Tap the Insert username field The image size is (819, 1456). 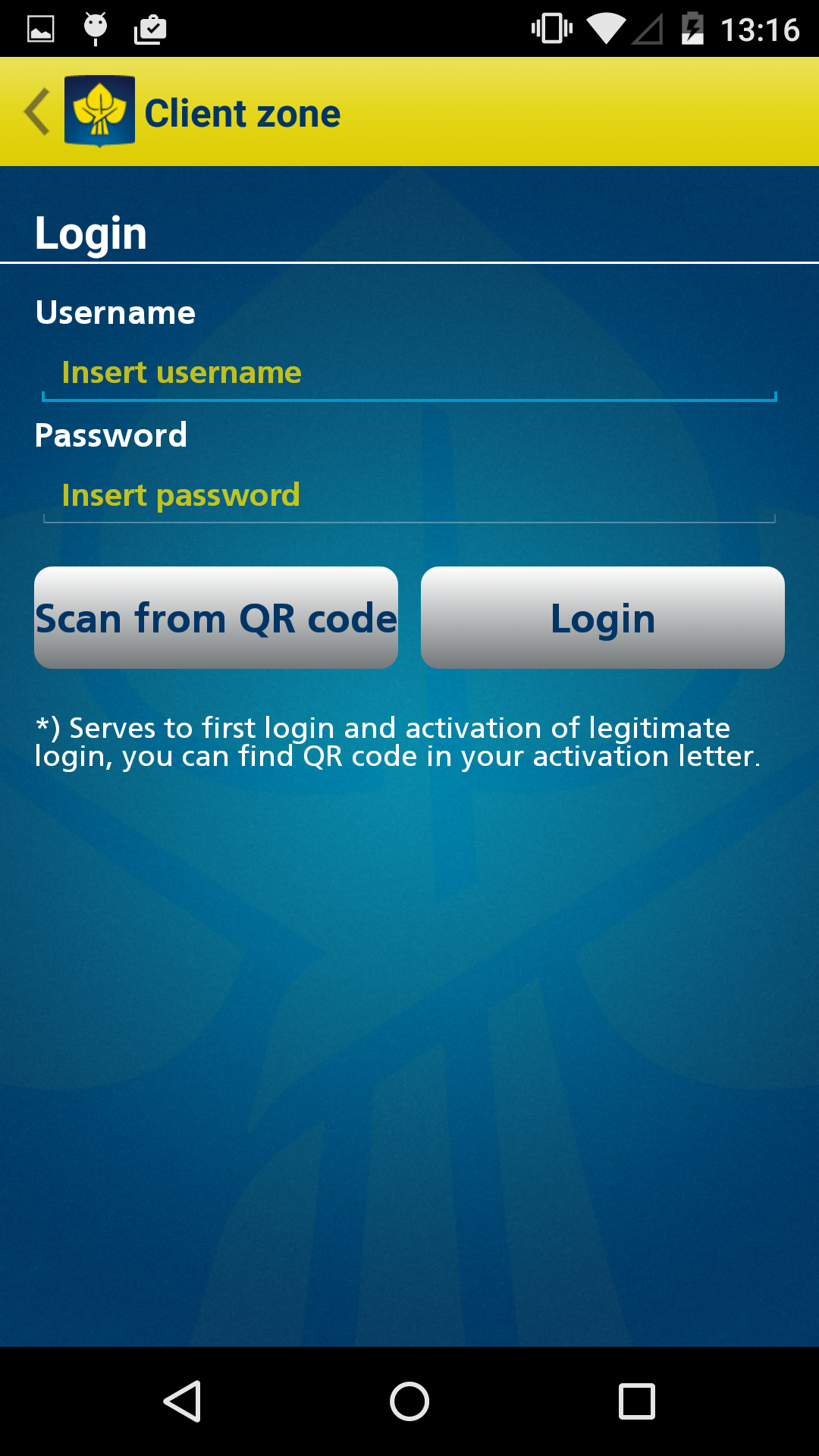[409, 374]
